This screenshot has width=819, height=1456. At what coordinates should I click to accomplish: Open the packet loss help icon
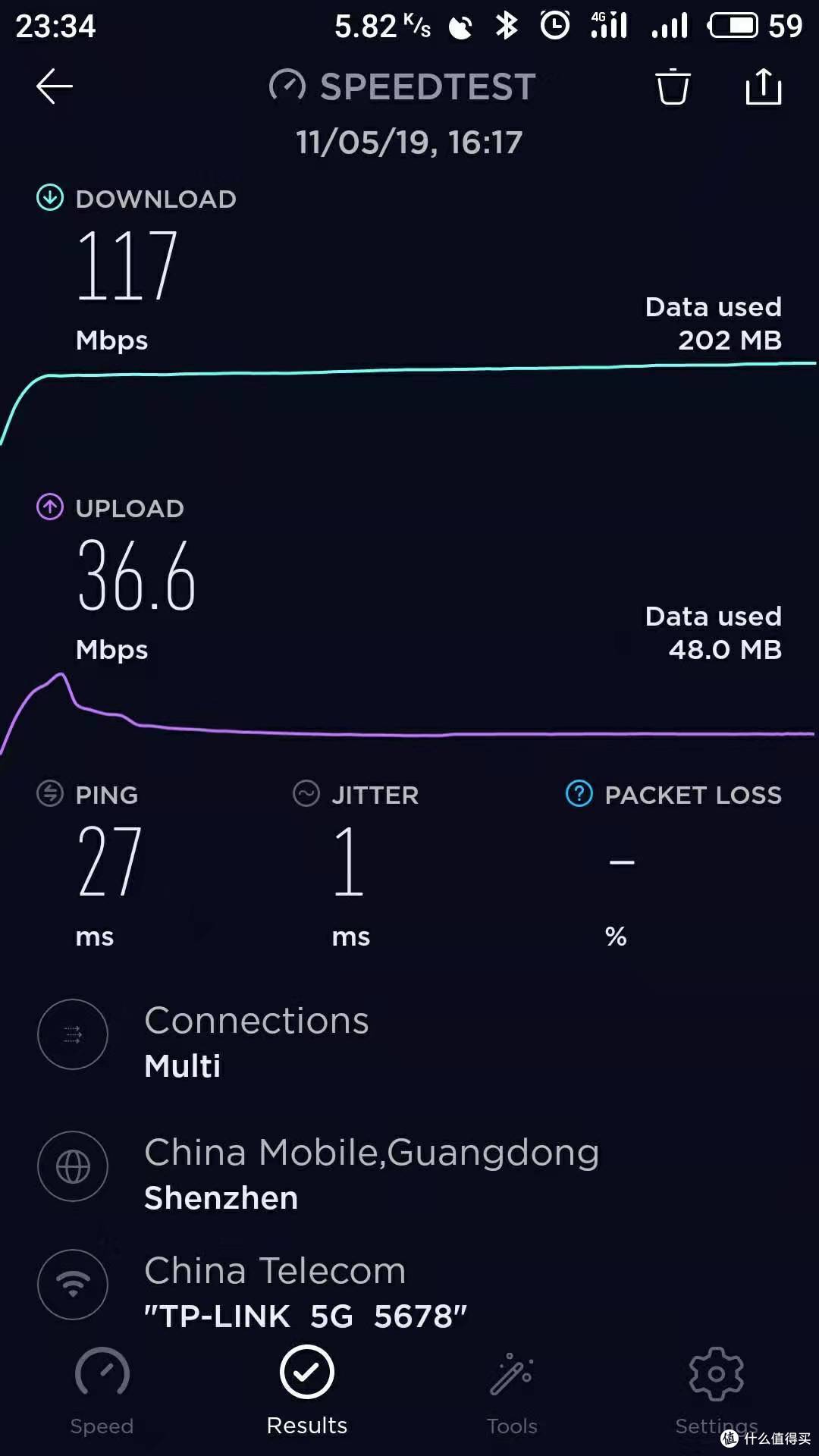click(x=579, y=794)
